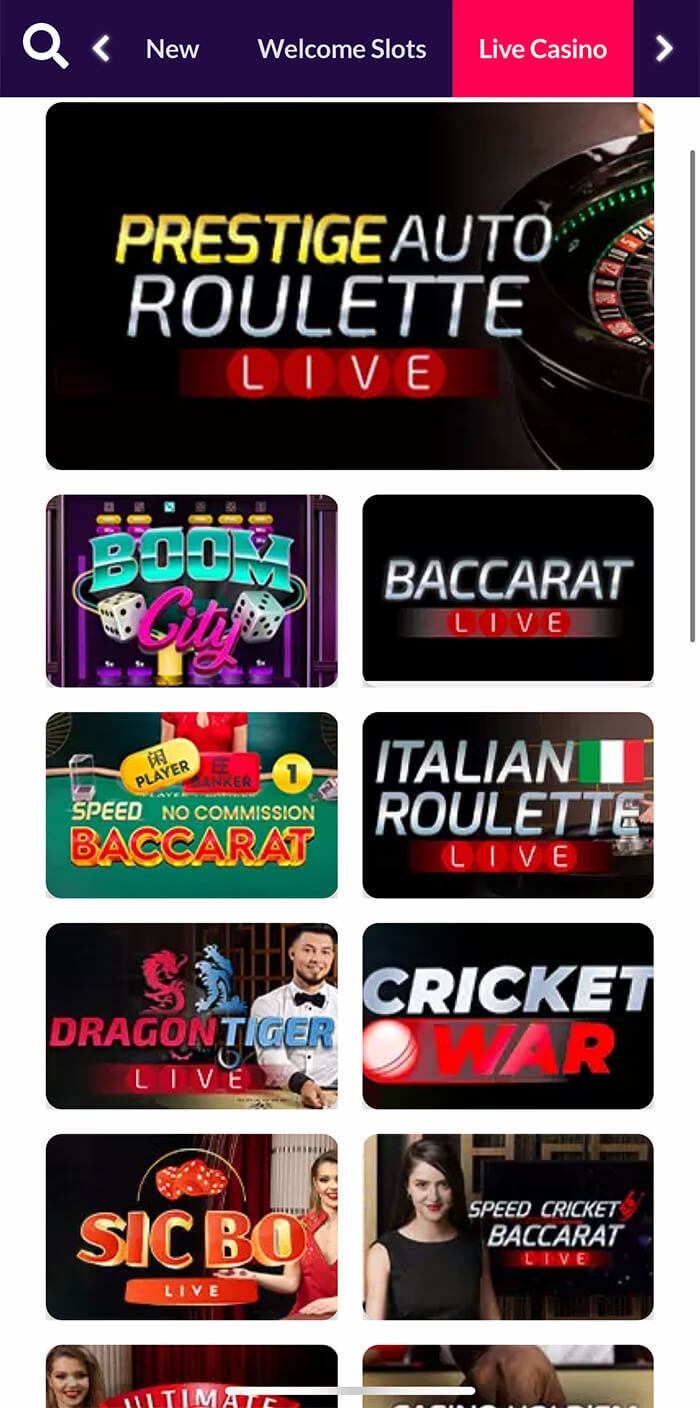Open Prestige Auto Roulette Live game

click(x=349, y=286)
